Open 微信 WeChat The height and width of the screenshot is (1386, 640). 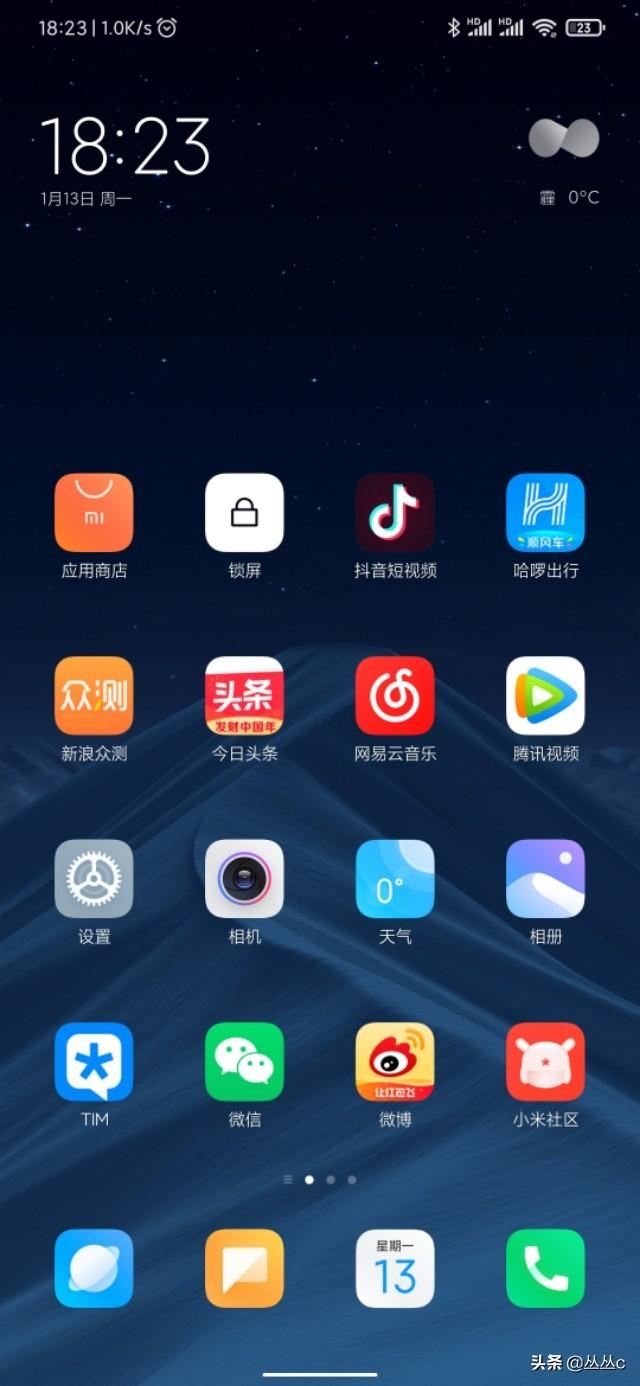[x=244, y=1062]
